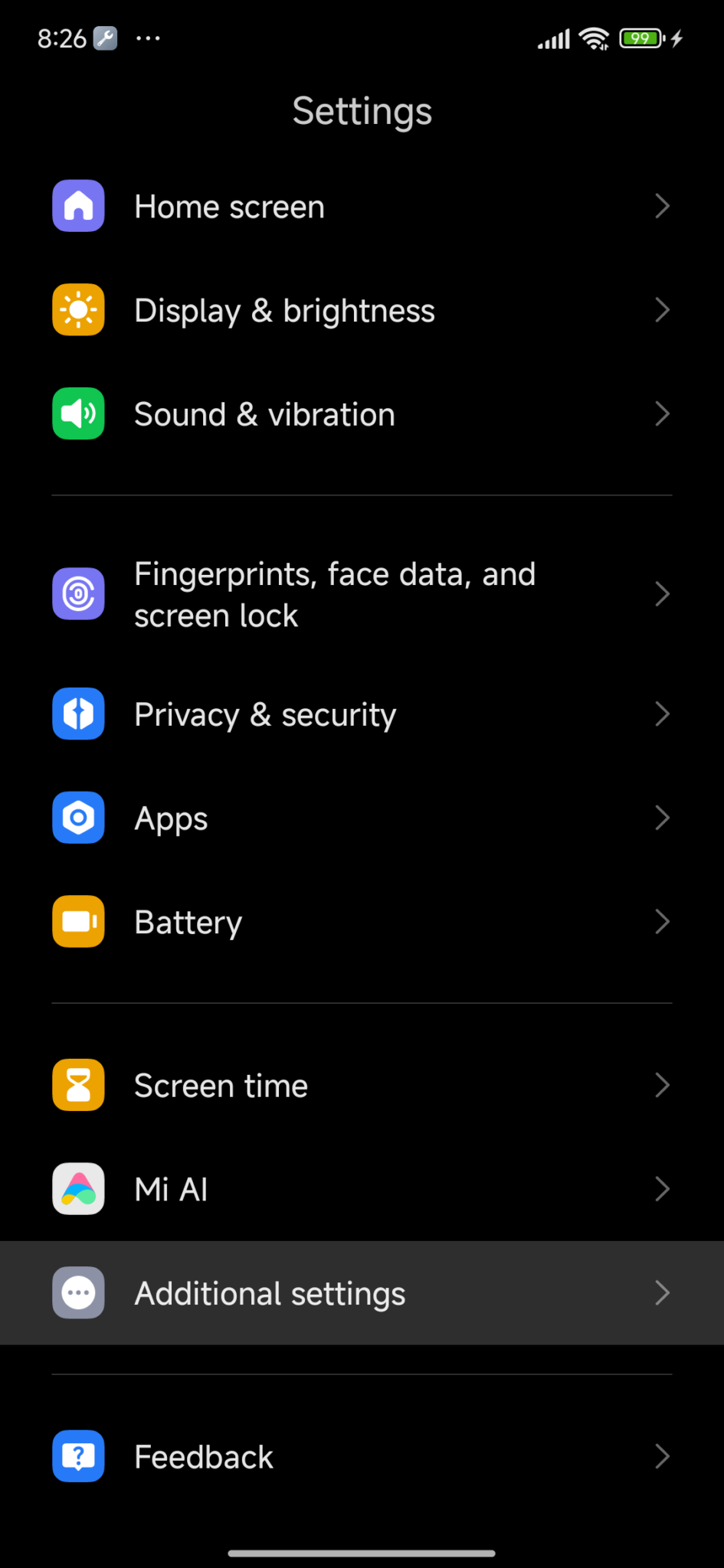724x1568 pixels.
Task: Expand the Battery row chevron
Action: point(662,921)
